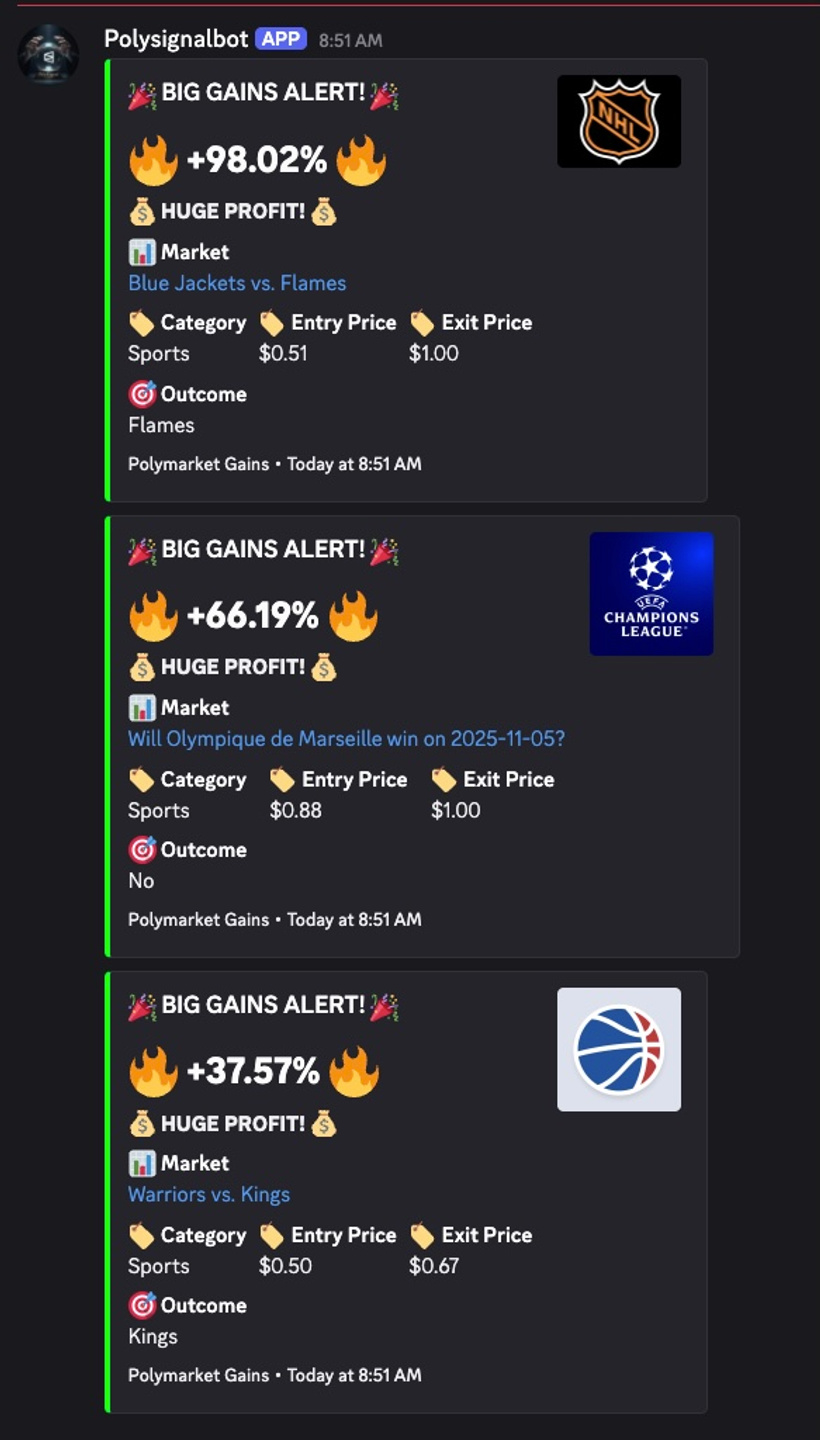Open Polysignalbot's profile avatar

48,54
